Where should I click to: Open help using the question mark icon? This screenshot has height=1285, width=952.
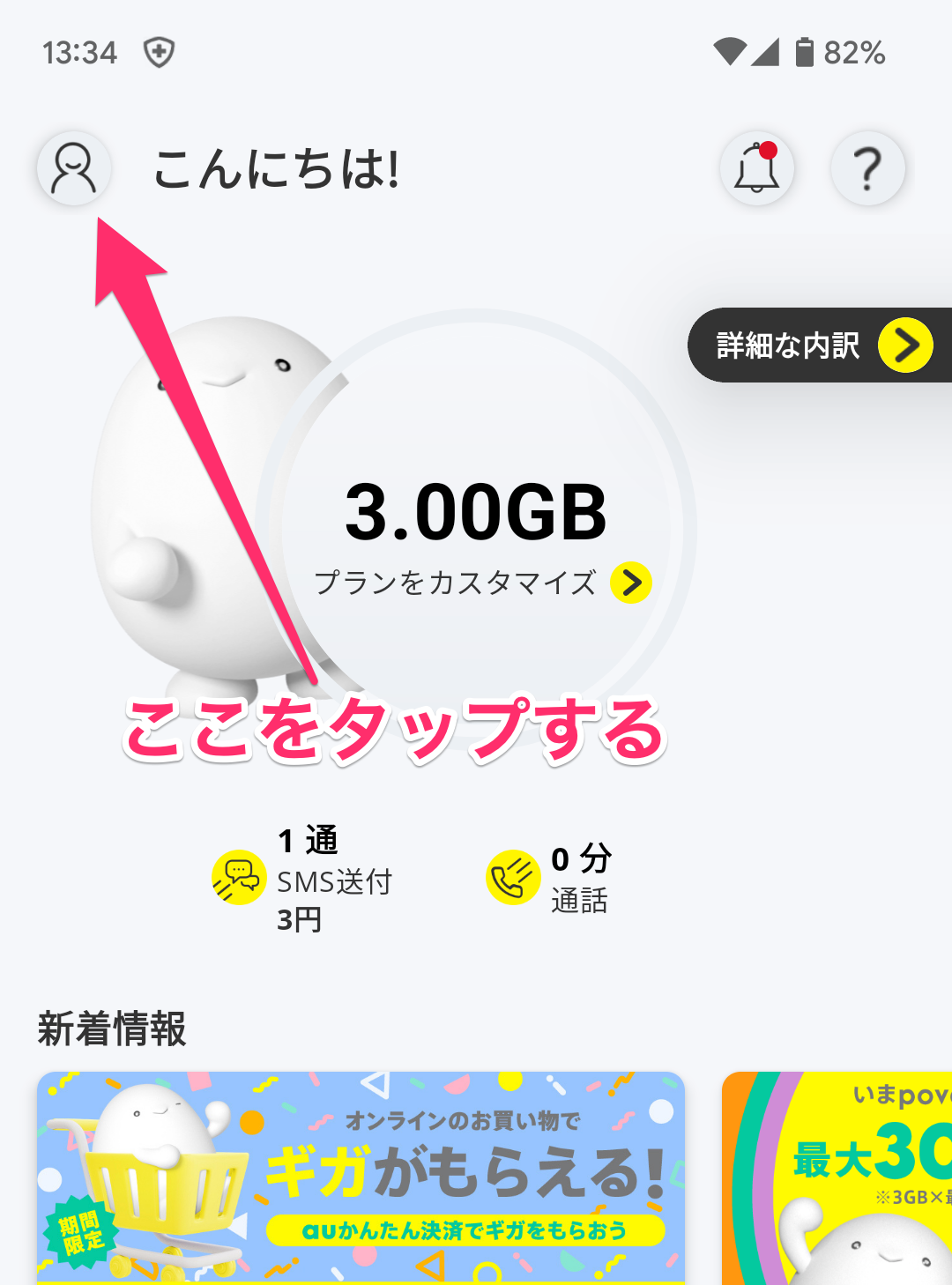(x=868, y=168)
